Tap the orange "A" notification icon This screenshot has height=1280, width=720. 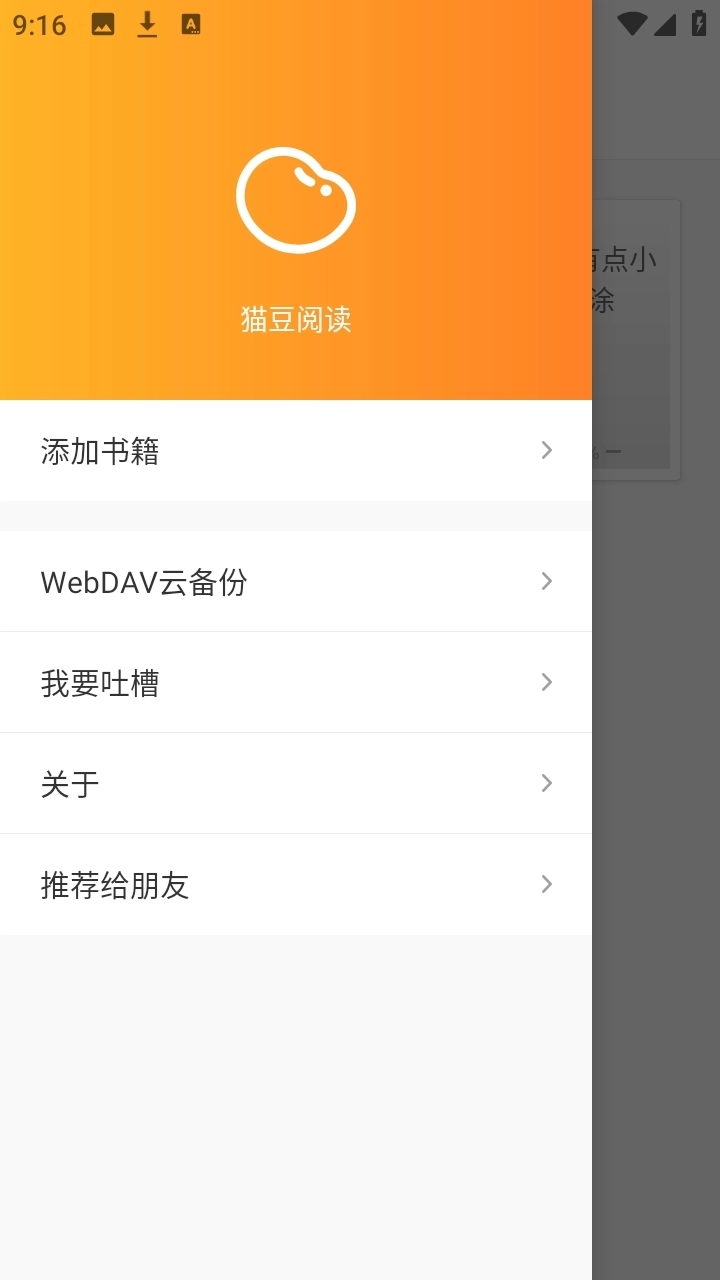pyautogui.click(x=191, y=25)
